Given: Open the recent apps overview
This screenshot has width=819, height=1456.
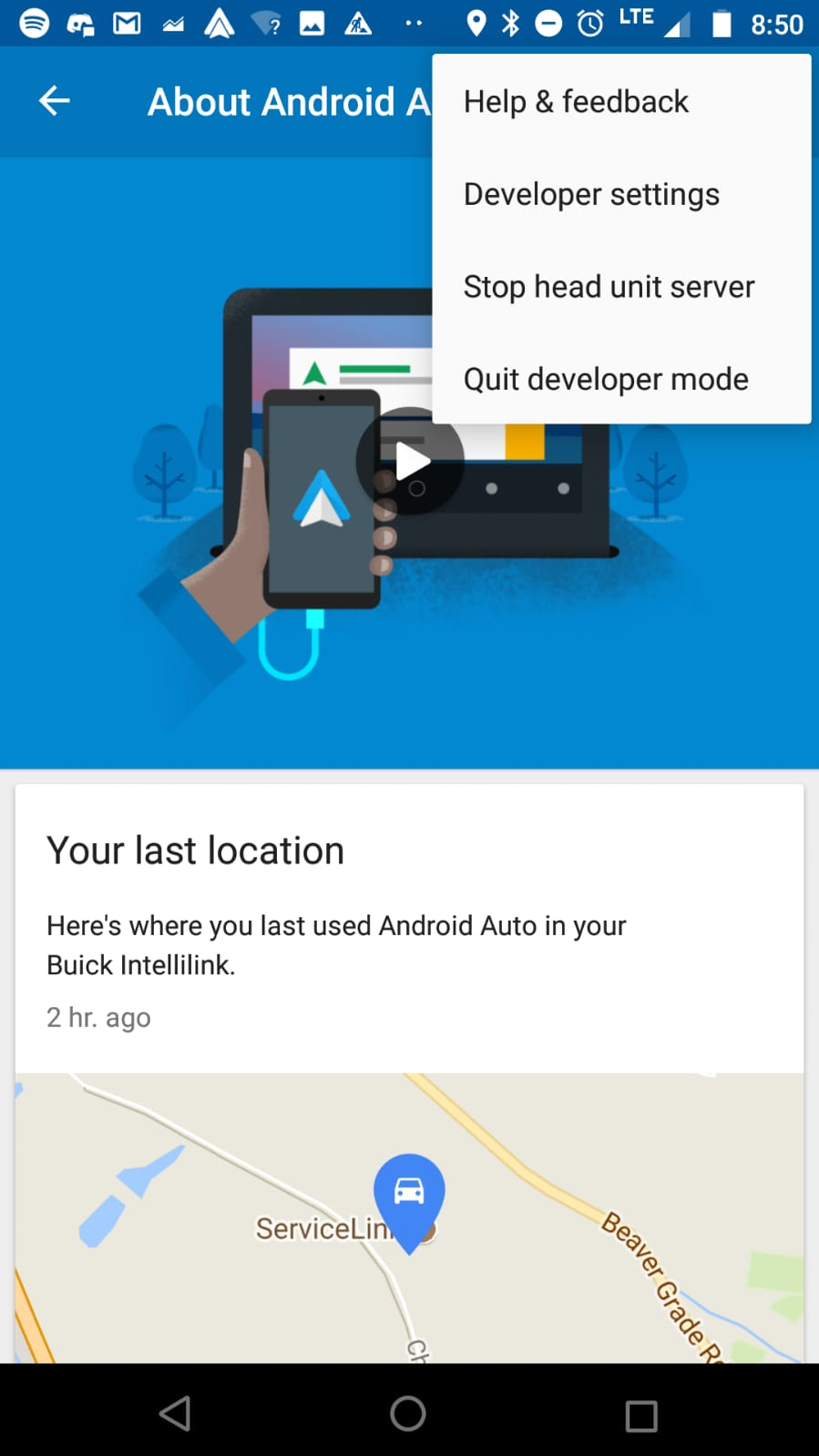Looking at the screenshot, I should 641,1415.
